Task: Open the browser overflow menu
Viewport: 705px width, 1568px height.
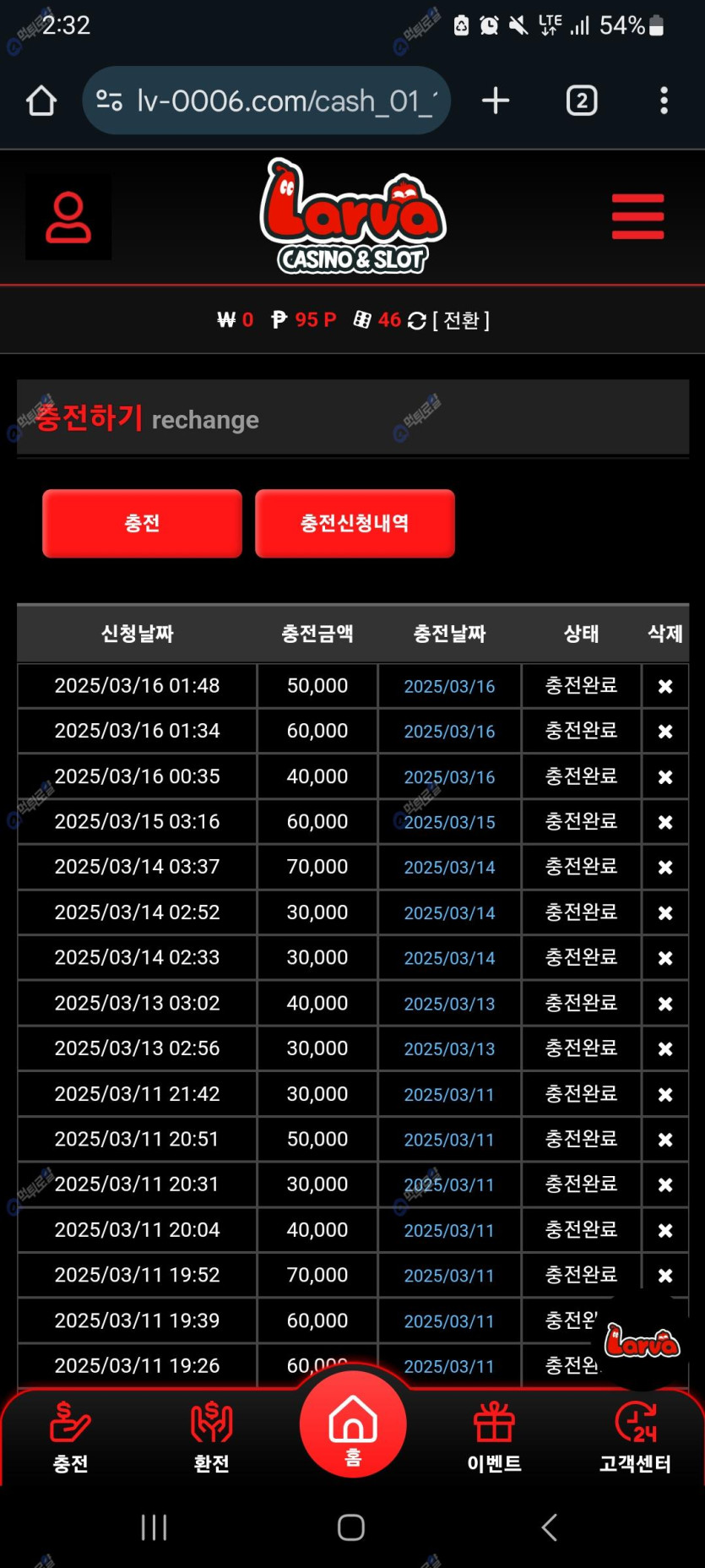Action: click(x=664, y=101)
